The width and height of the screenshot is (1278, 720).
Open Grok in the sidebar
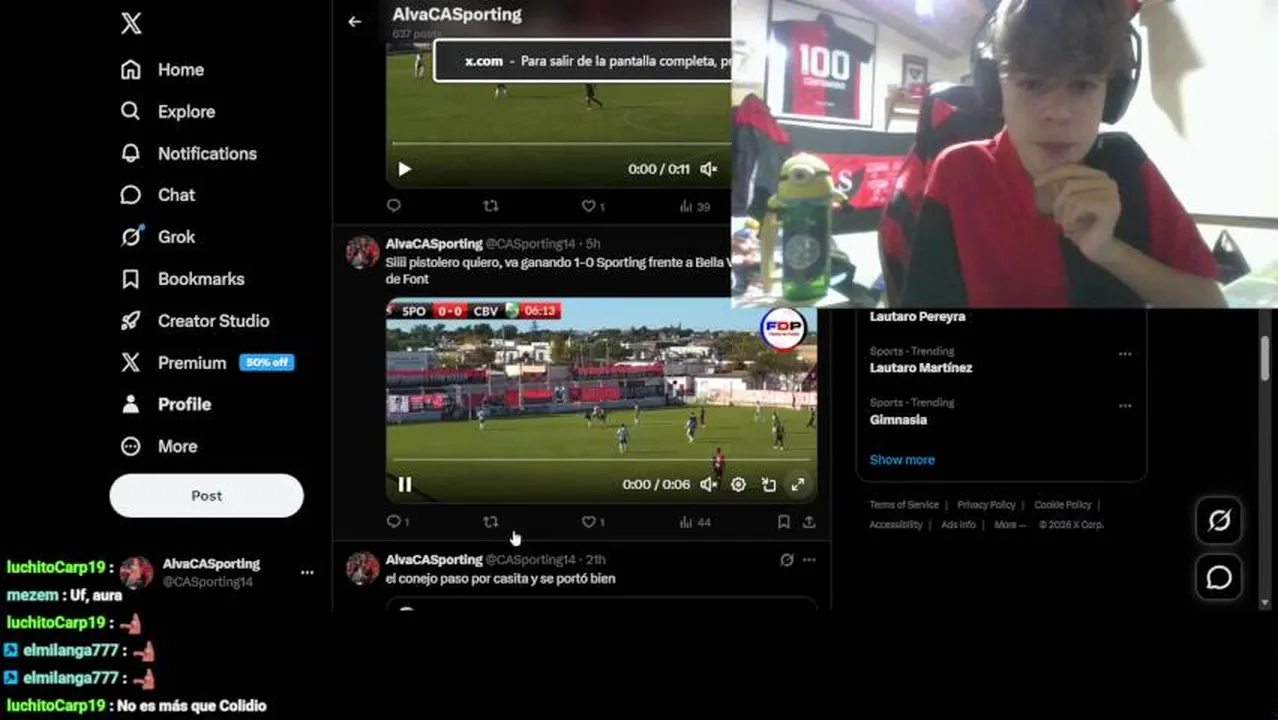[x=175, y=237]
